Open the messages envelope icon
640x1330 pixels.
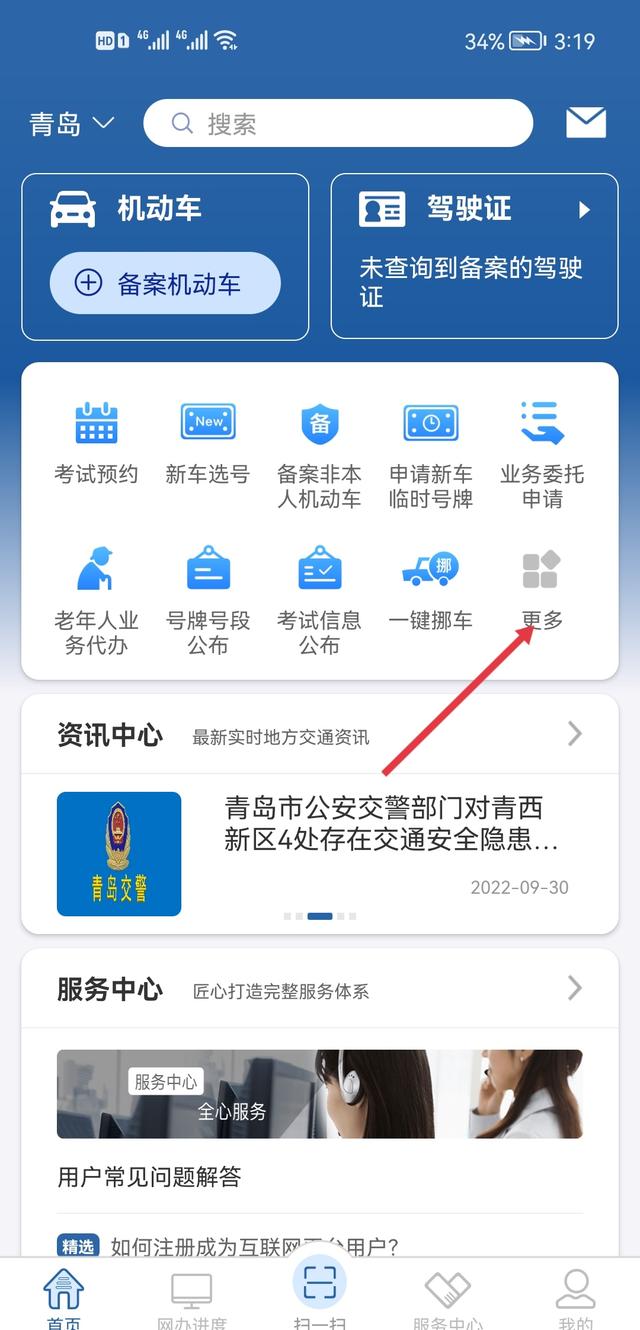(586, 123)
